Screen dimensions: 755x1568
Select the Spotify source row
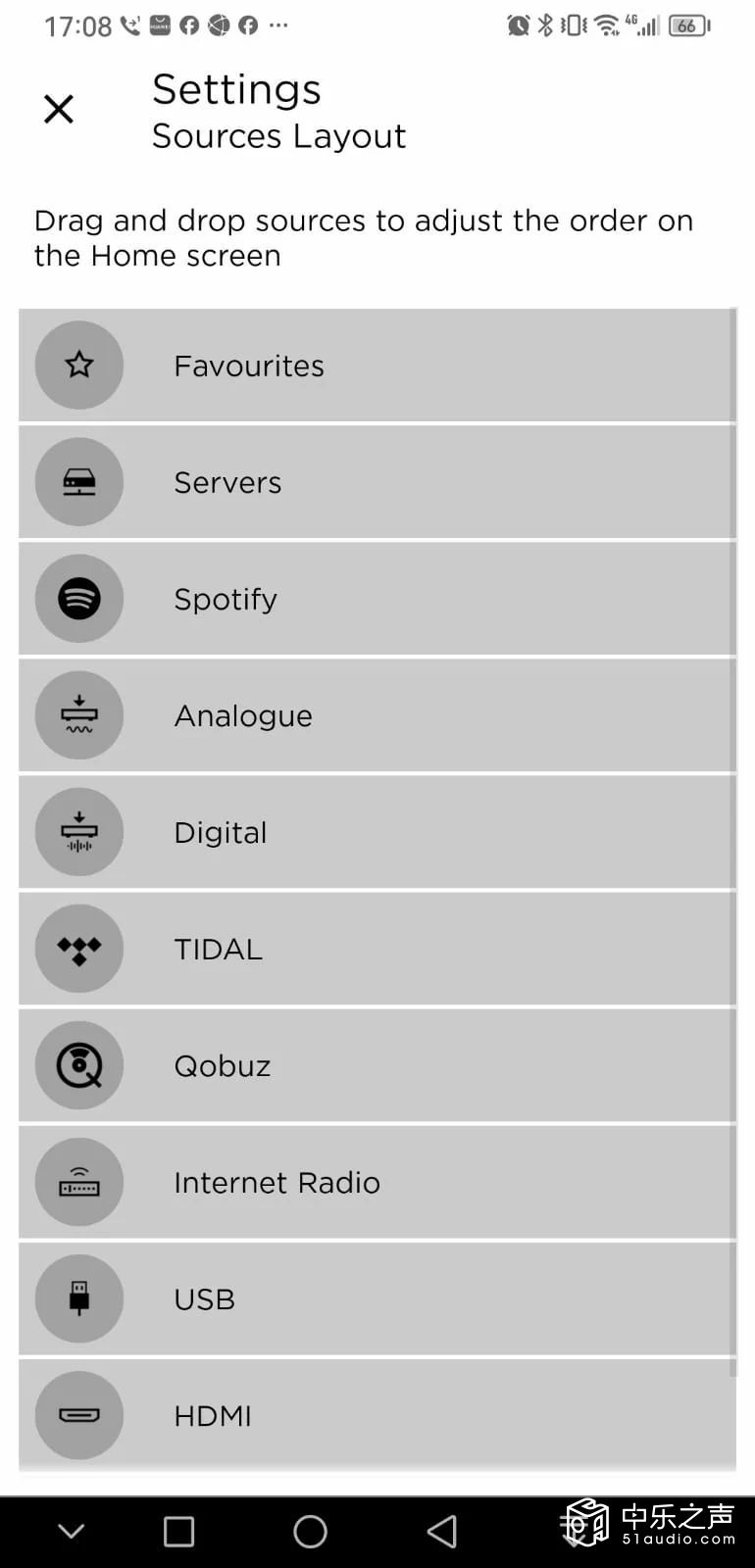coord(377,599)
